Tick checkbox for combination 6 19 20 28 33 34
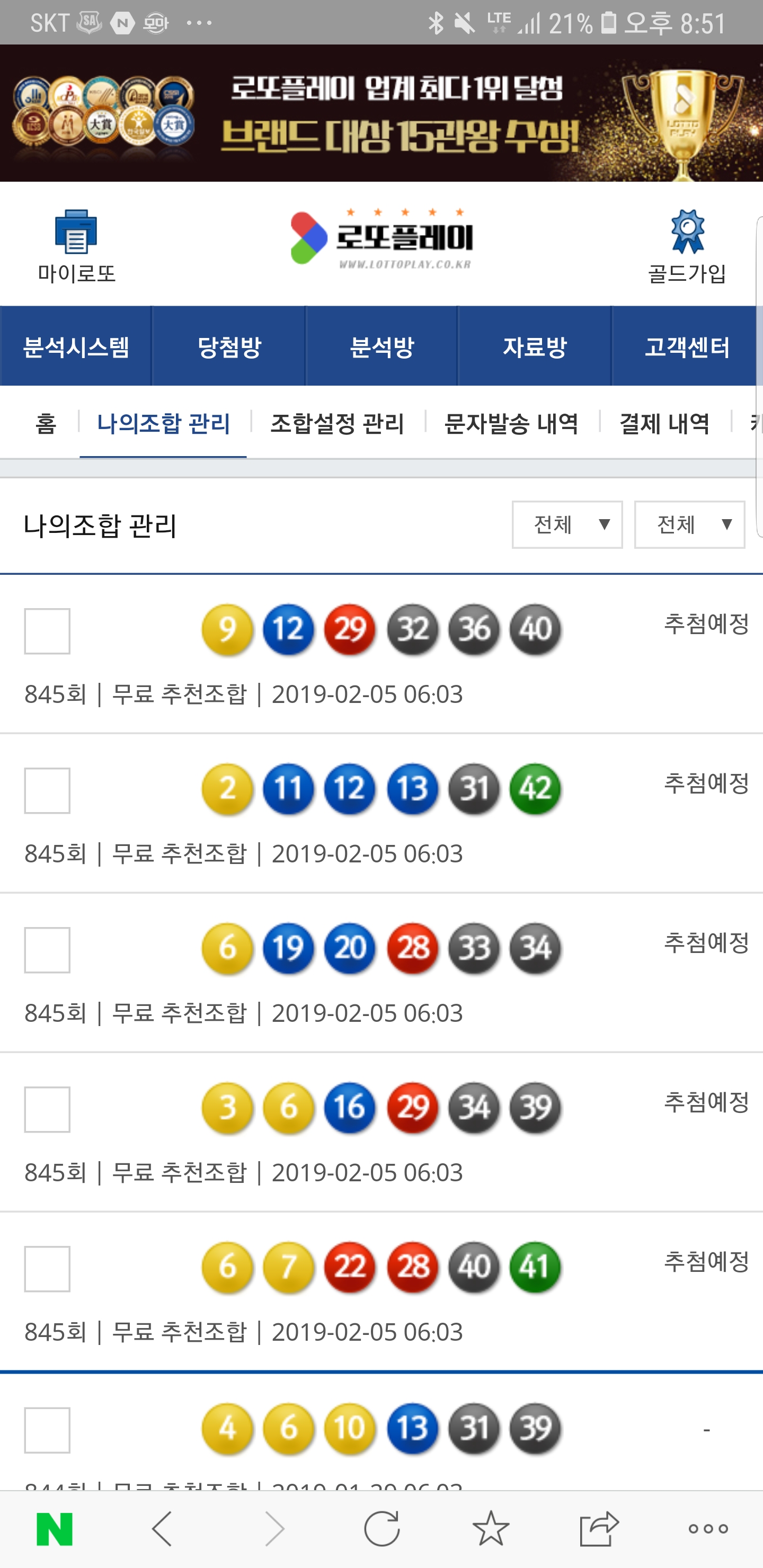The width and height of the screenshot is (763, 1568). (x=48, y=950)
